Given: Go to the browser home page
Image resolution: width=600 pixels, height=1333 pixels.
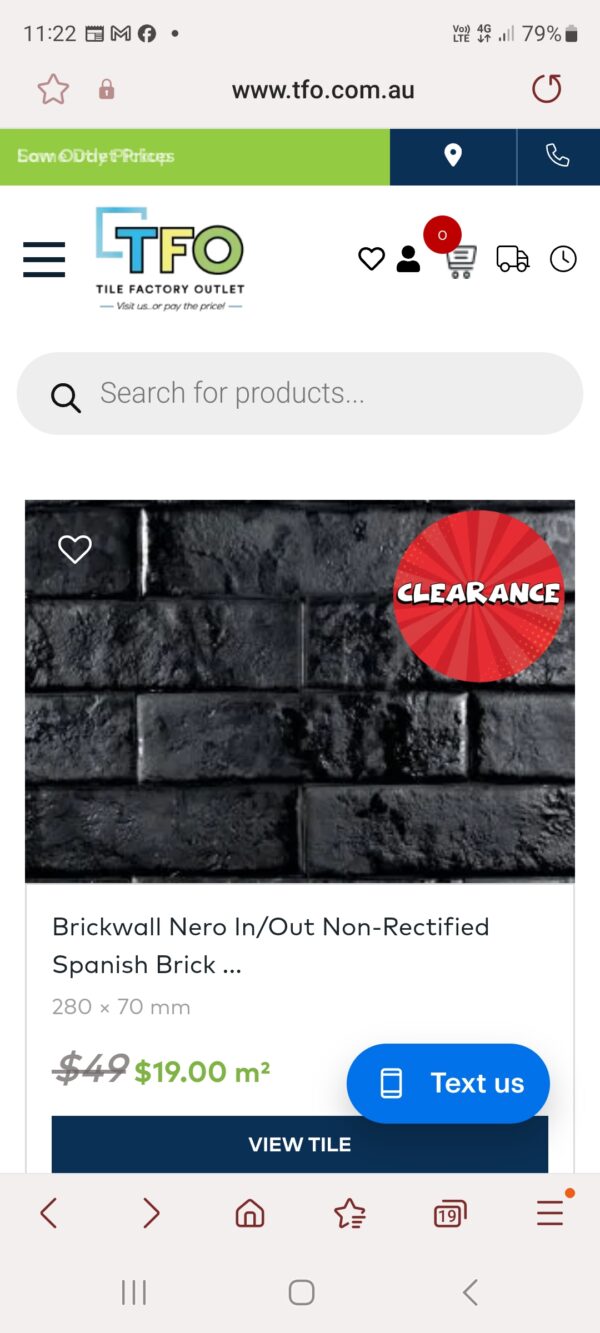Looking at the screenshot, I should (249, 1214).
